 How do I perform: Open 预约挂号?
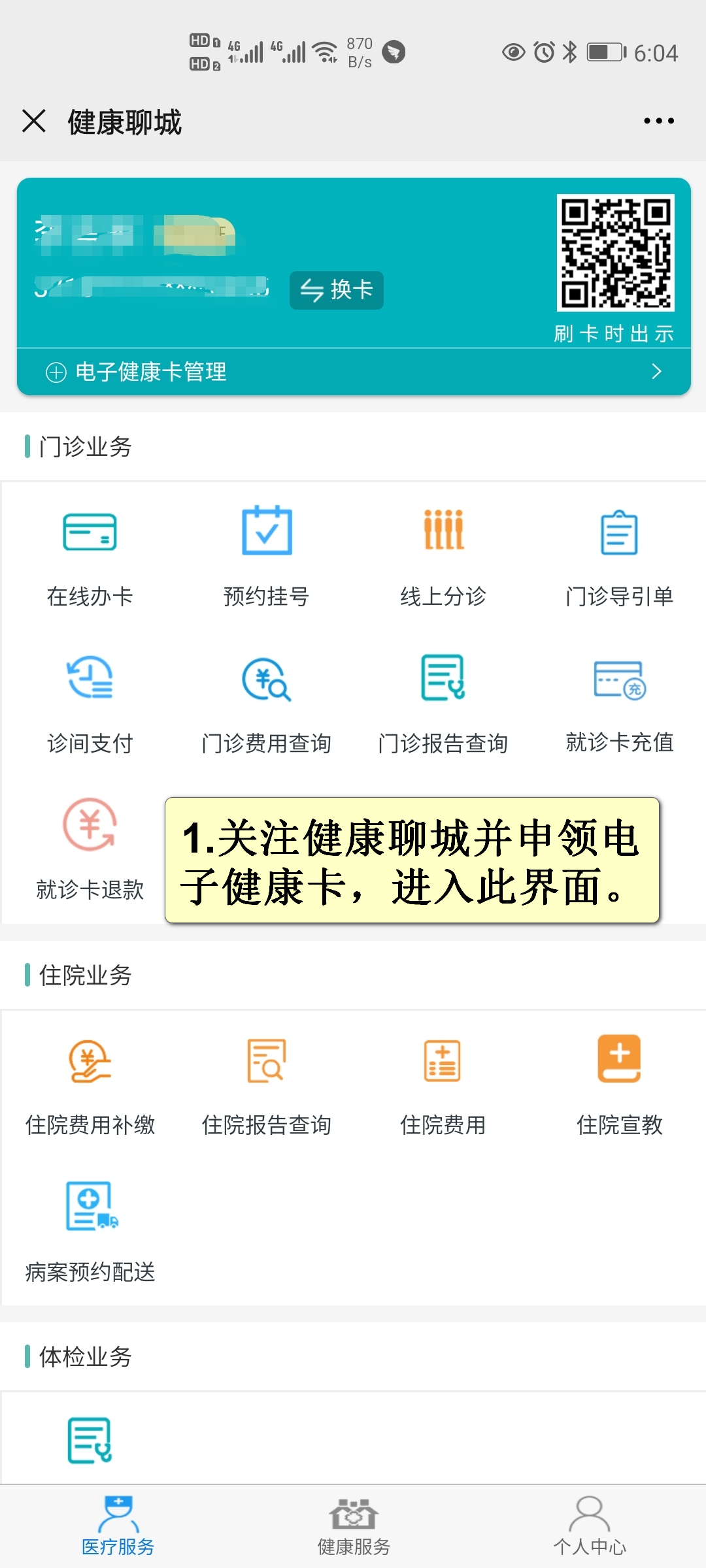(x=266, y=557)
